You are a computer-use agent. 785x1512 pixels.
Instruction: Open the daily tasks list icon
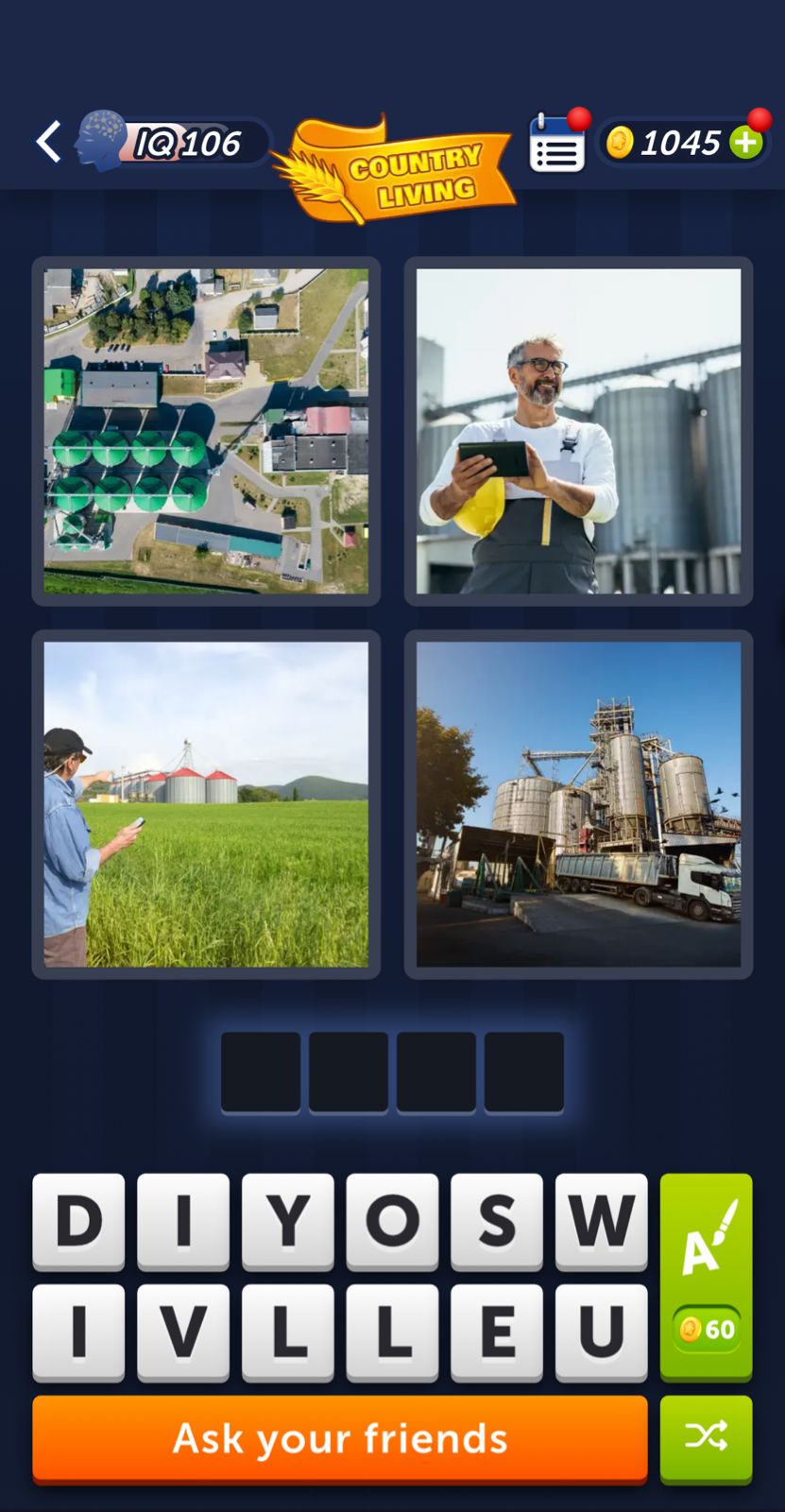[555, 143]
